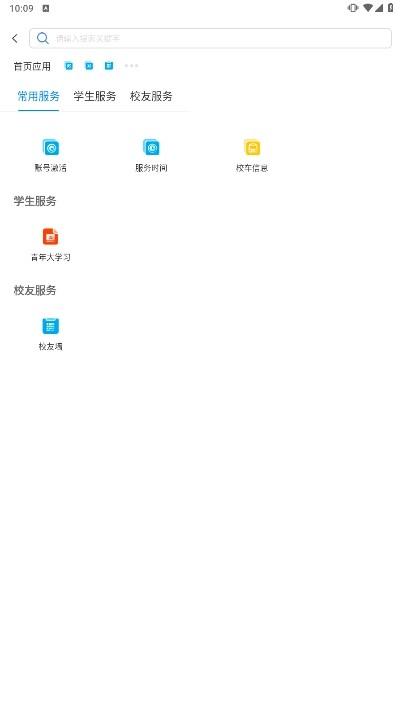The width and height of the screenshot is (403, 718).
Task: Open the 校车信息 school bus service
Action: pyautogui.click(x=252, y=156)
